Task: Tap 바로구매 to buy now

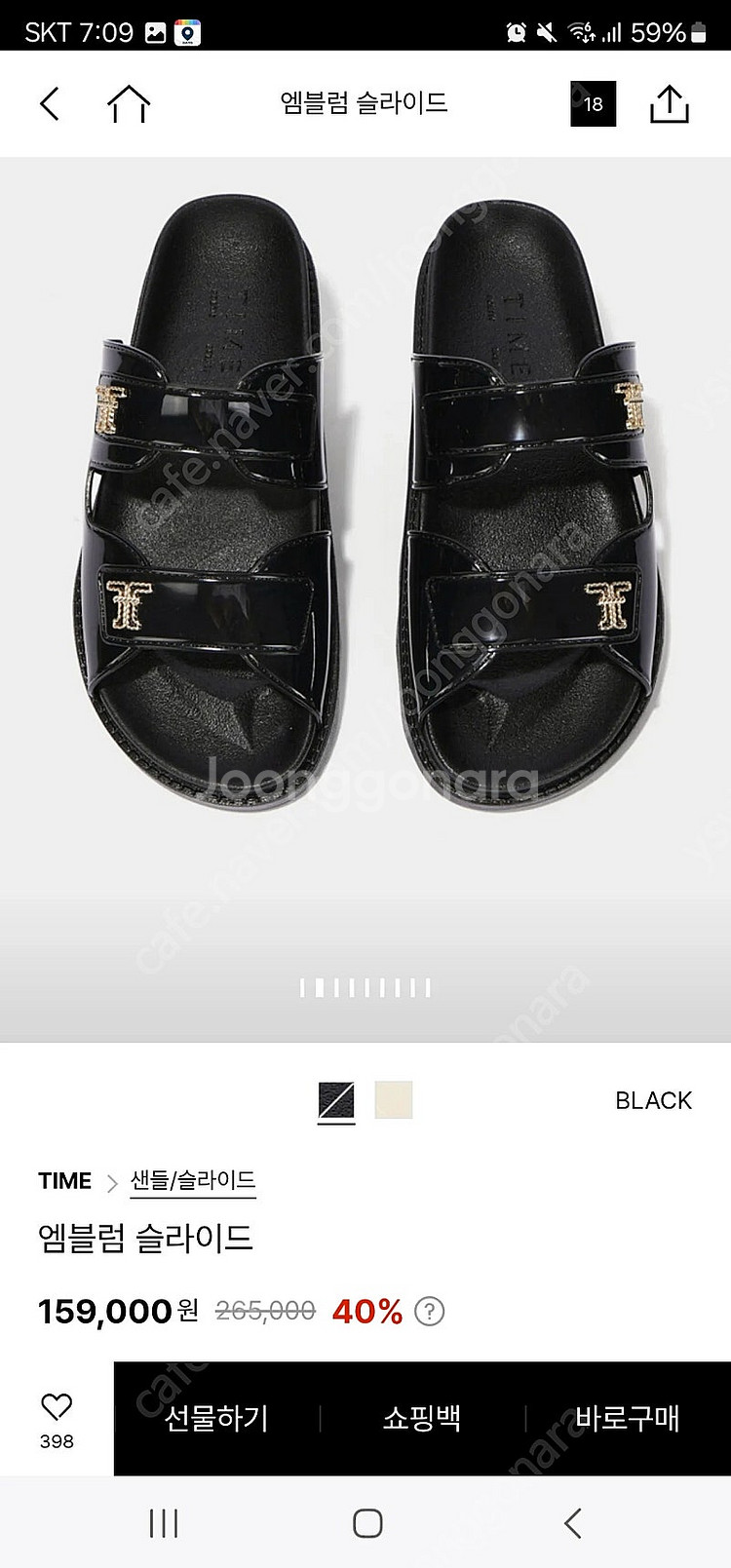Action: tap(627, 1418)
